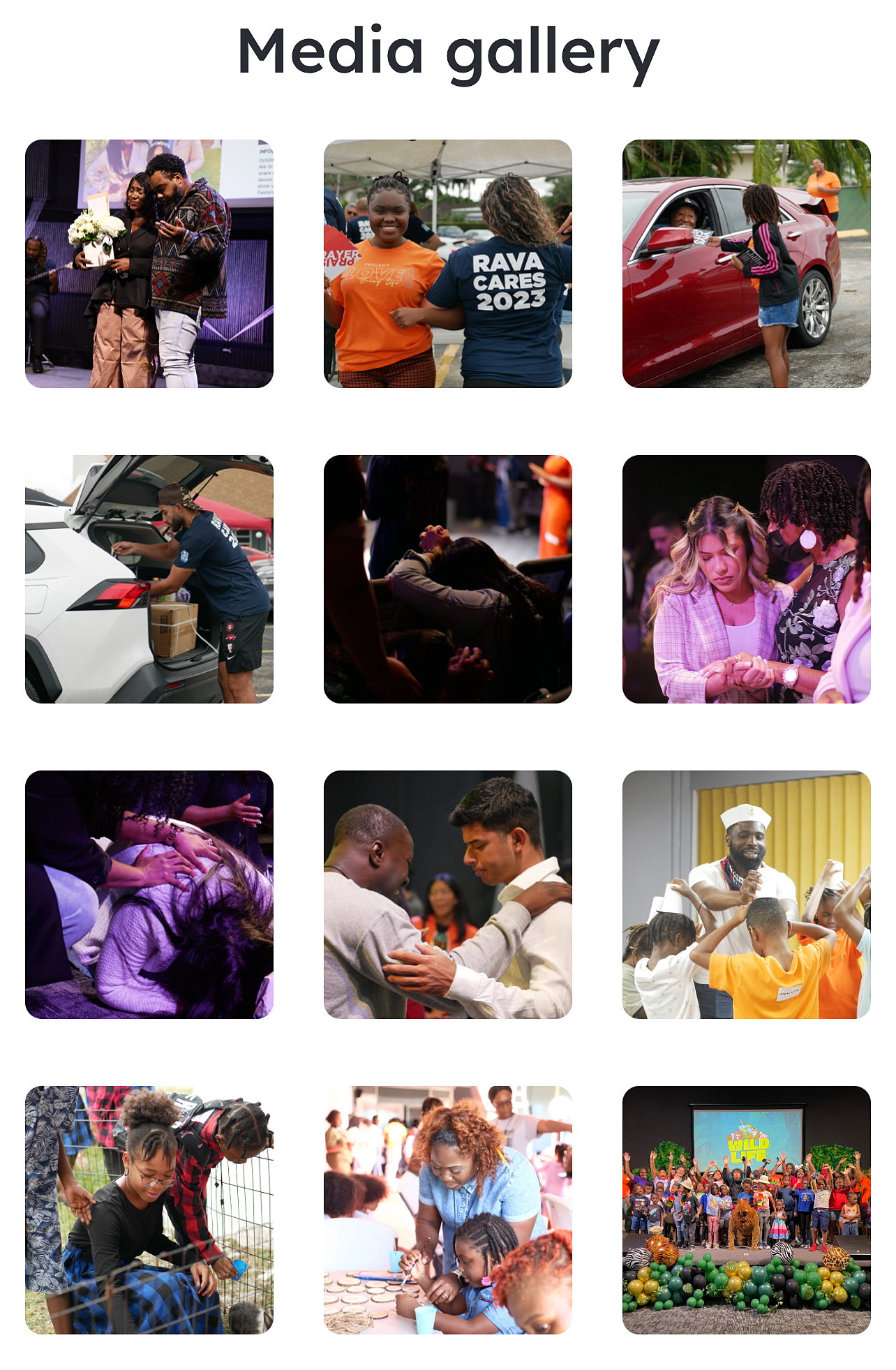Open photo of man loading white SUV
896x1370 pixels.
click(x=149, y=579)
